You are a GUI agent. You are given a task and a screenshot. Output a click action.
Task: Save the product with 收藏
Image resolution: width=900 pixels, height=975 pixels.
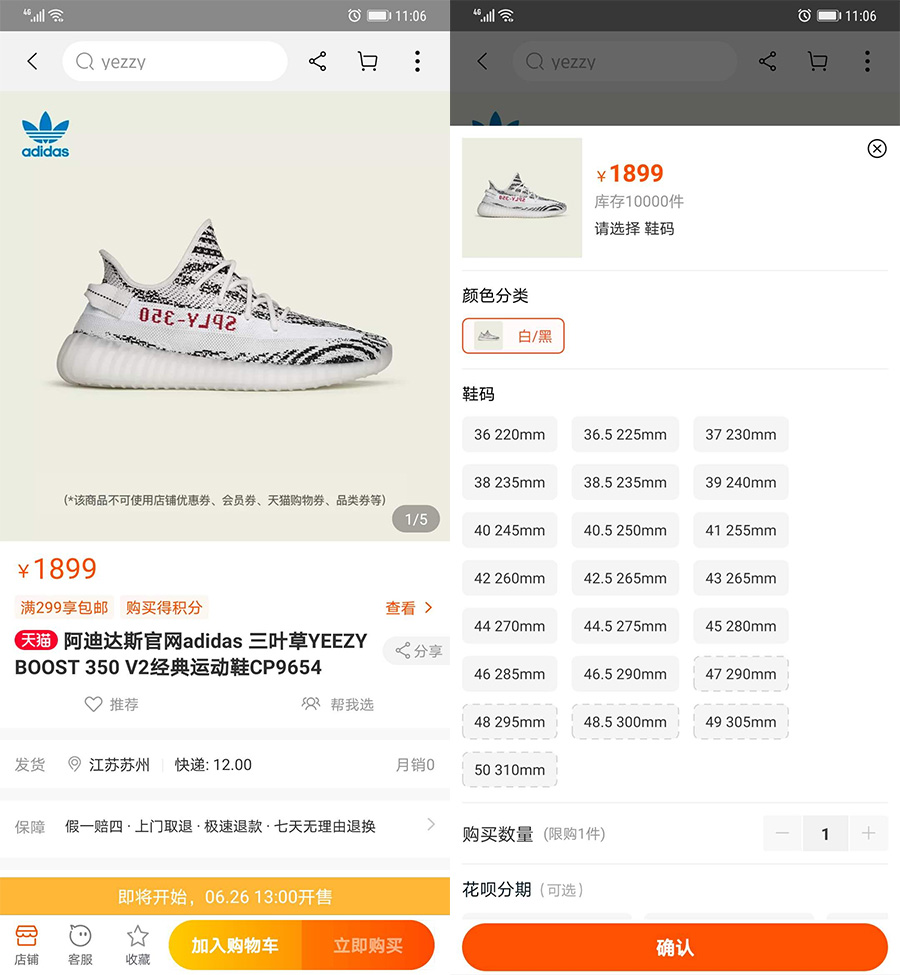(138, 945)
